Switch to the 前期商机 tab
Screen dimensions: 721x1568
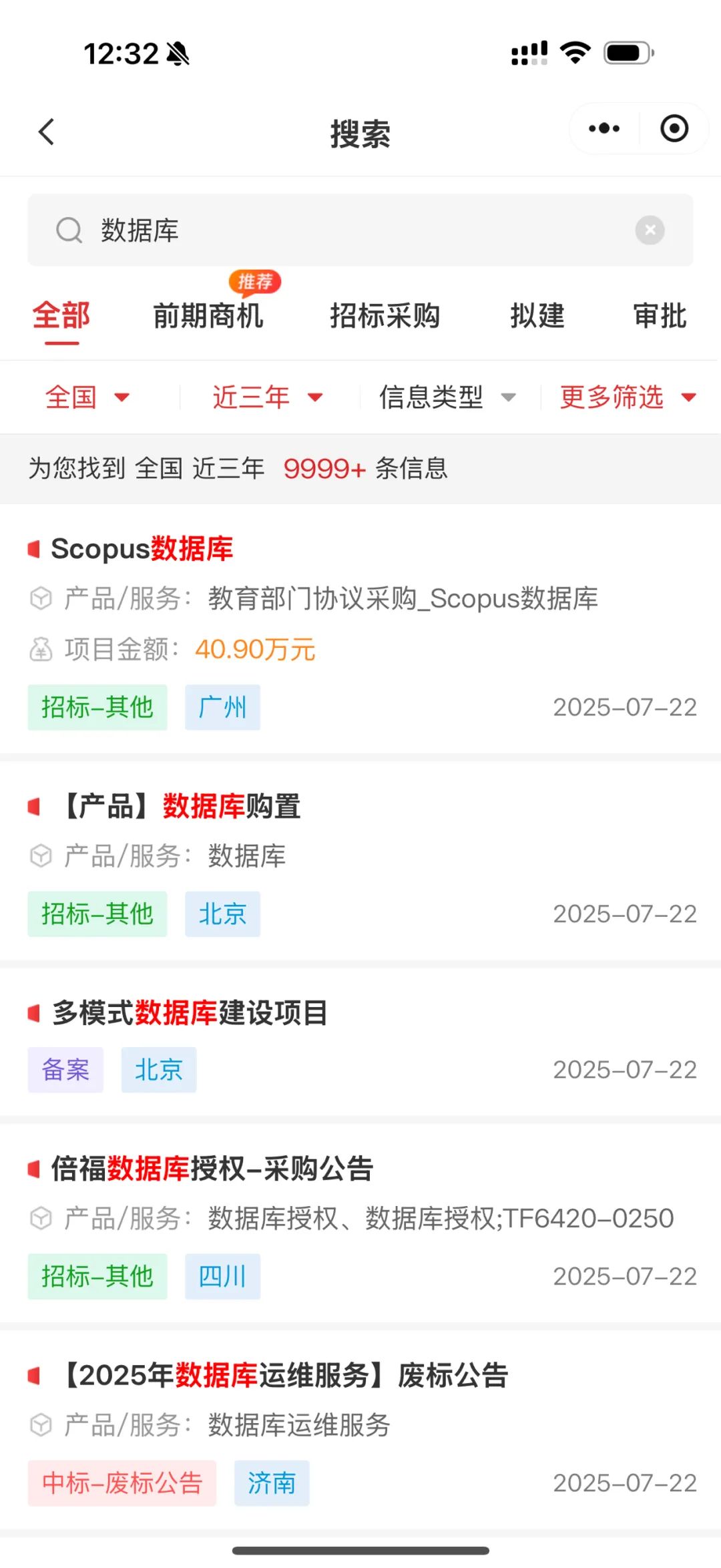coord(208,316)
